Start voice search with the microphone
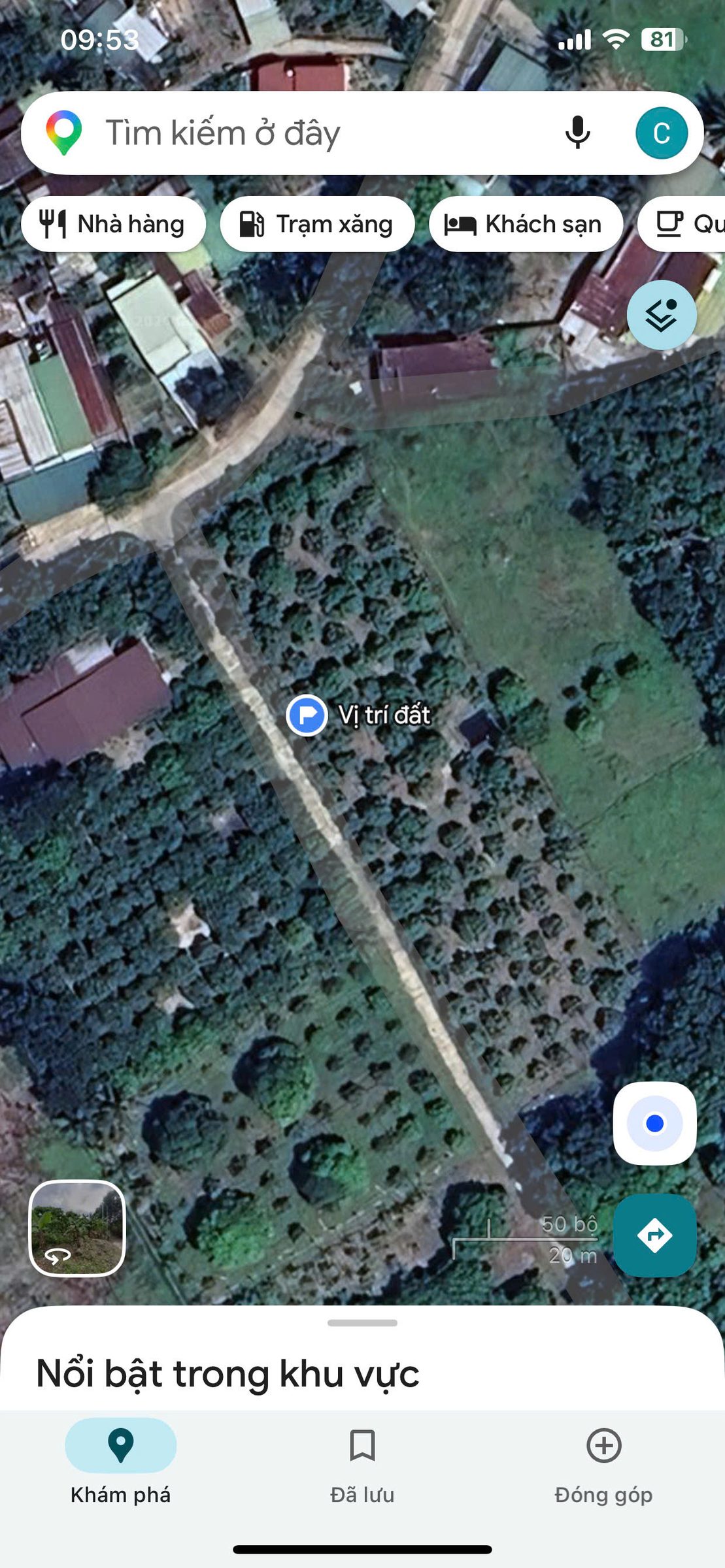This screenshot has height=1568, width=725. (x=577, y=133)
